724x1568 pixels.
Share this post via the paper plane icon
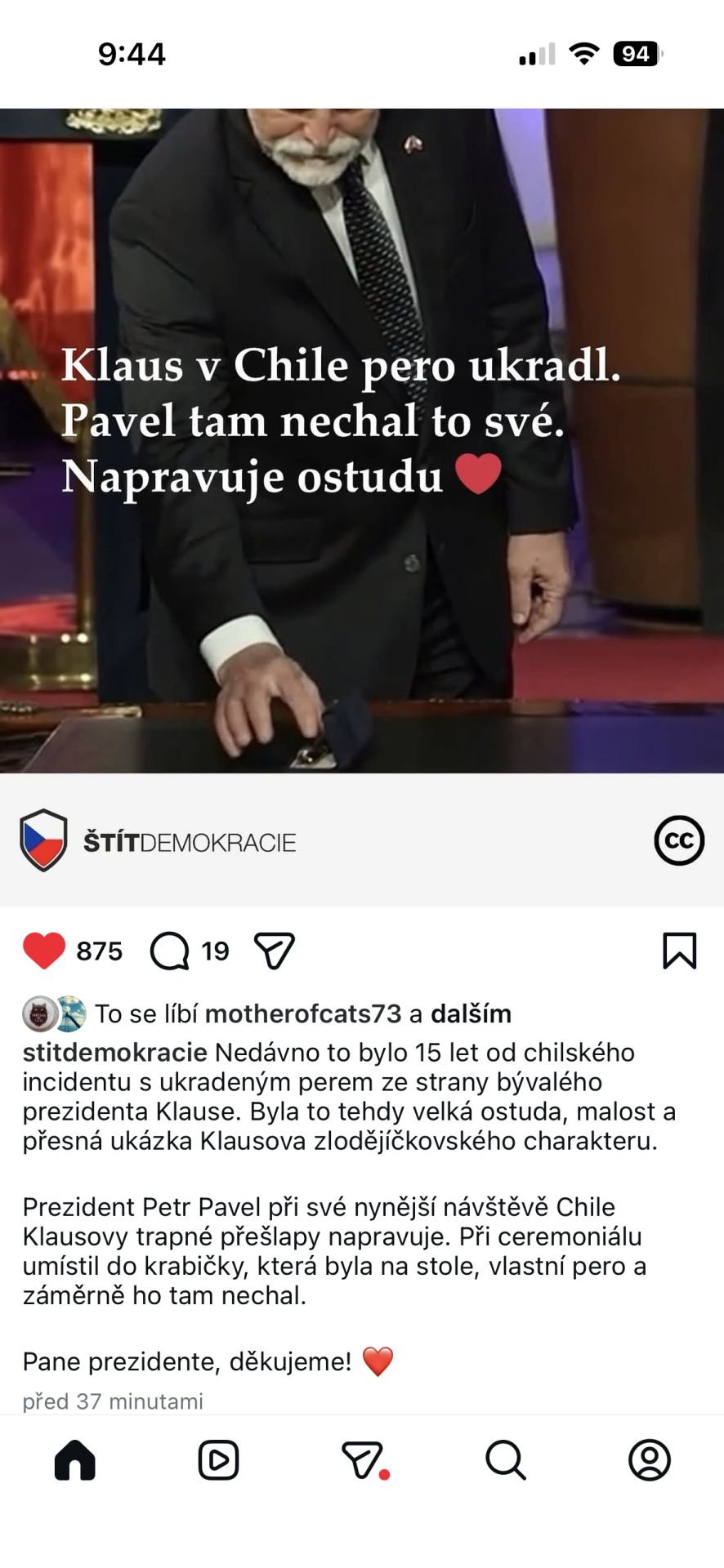[275, 951]
